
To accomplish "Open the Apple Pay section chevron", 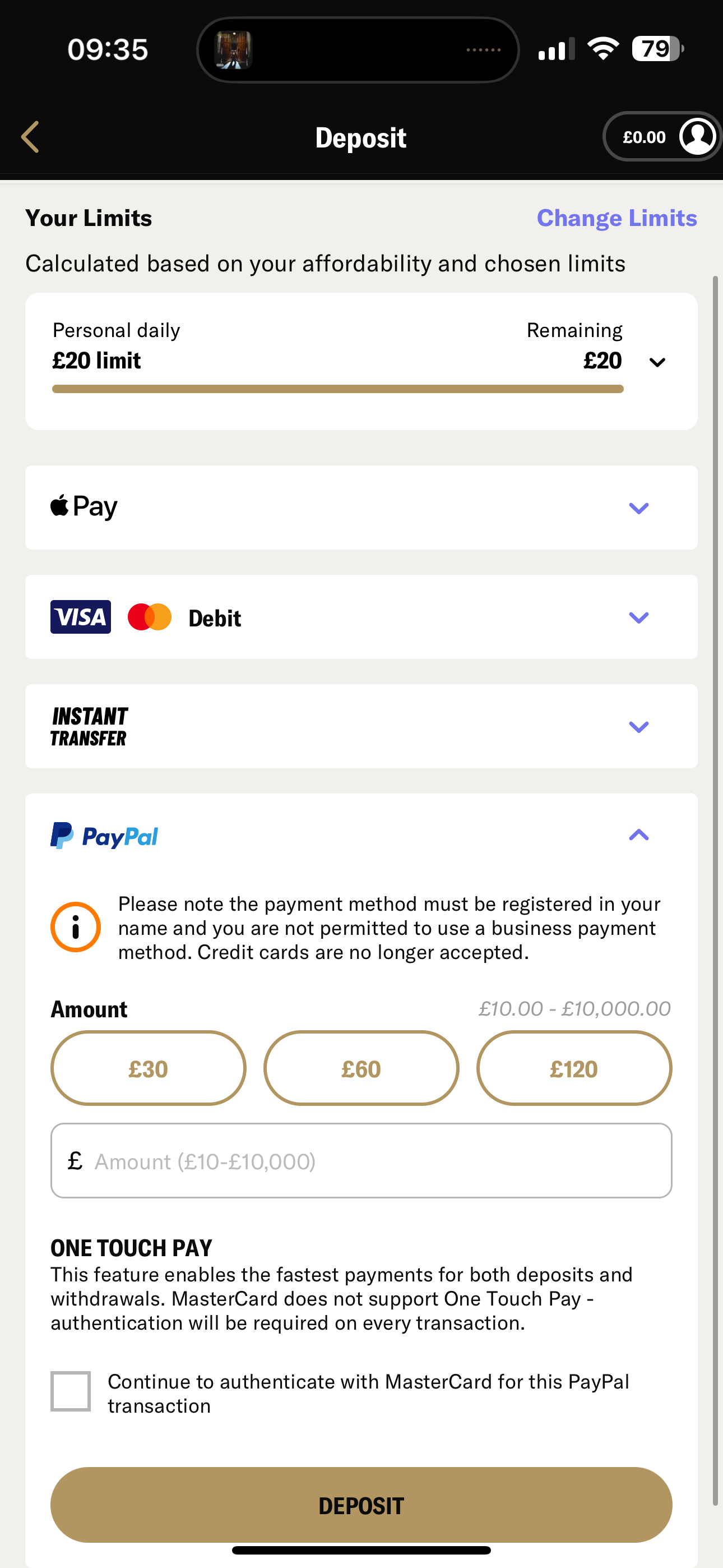I will pos(638,507).
